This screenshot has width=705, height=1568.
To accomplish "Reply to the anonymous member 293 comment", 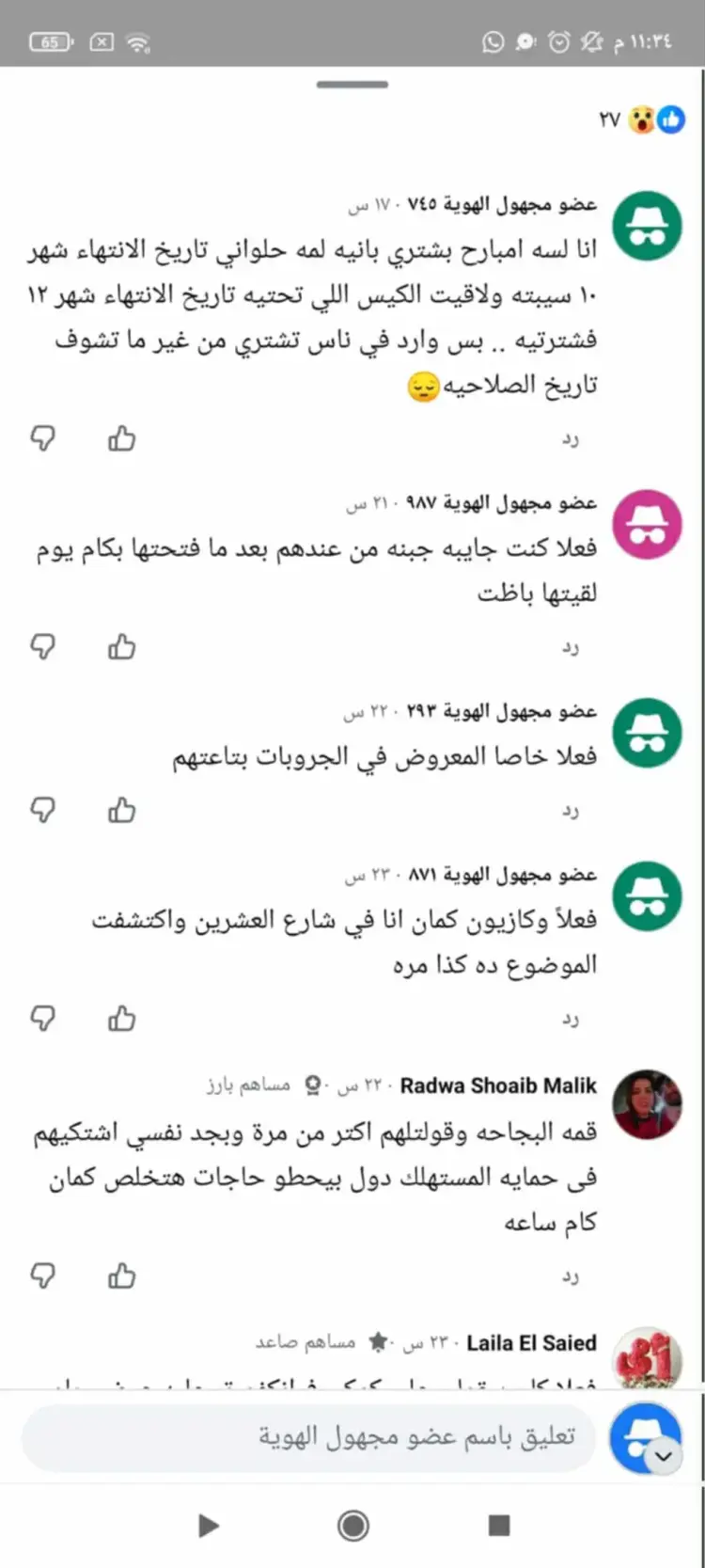I will tap(570, 810).
